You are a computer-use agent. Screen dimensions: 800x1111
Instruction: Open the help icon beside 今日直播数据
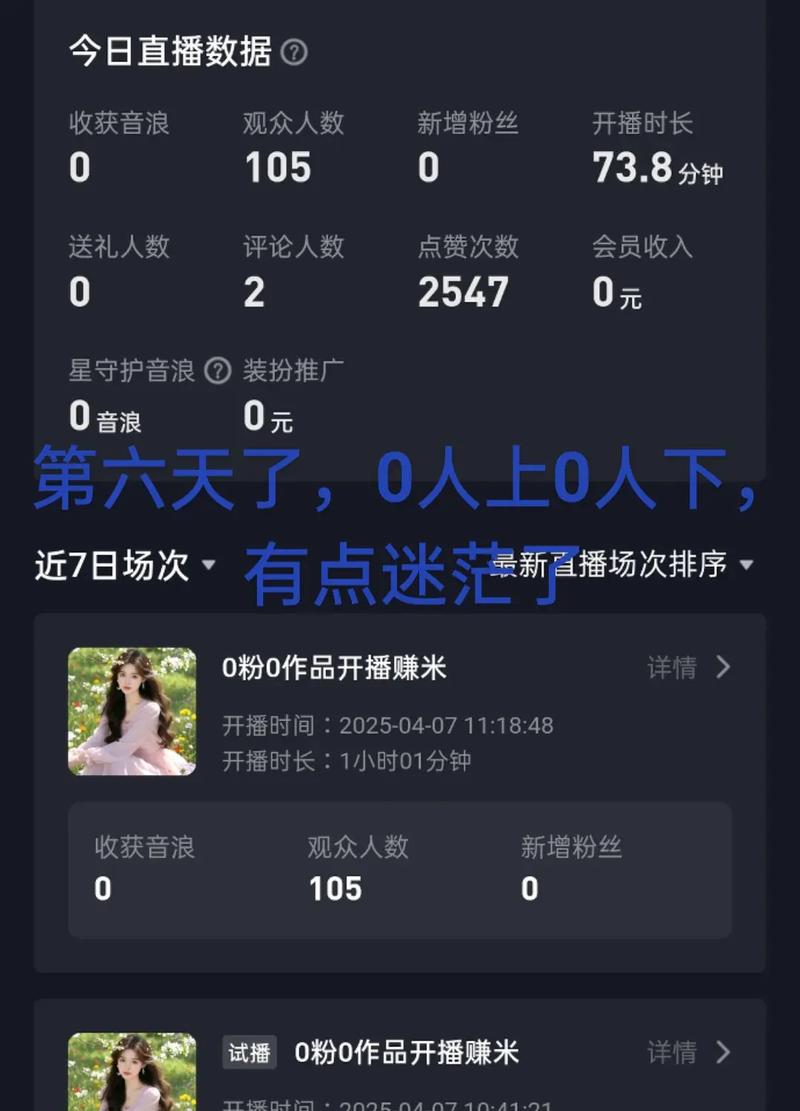[x=294, y=52]
